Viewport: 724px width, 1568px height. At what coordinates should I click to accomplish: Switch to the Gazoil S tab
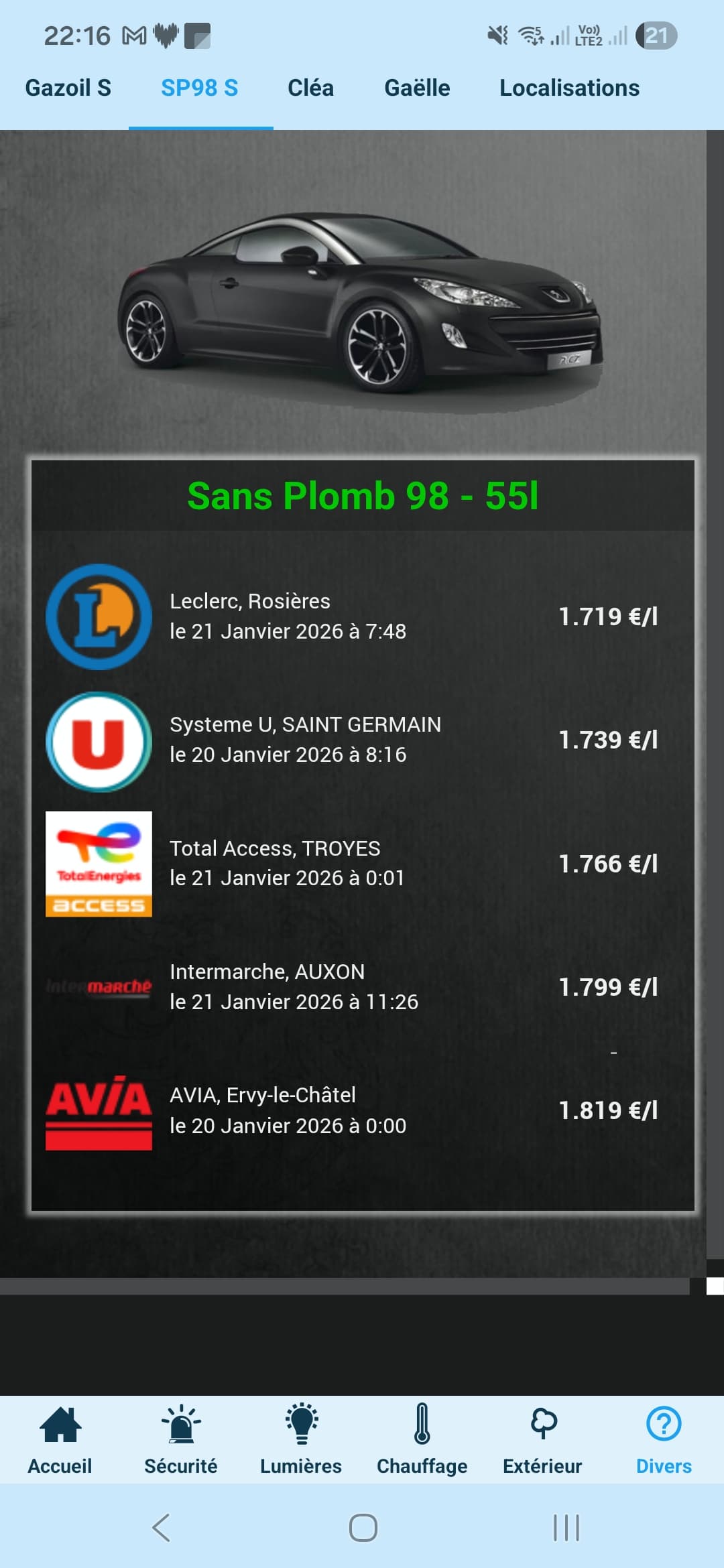pos(68,88)
